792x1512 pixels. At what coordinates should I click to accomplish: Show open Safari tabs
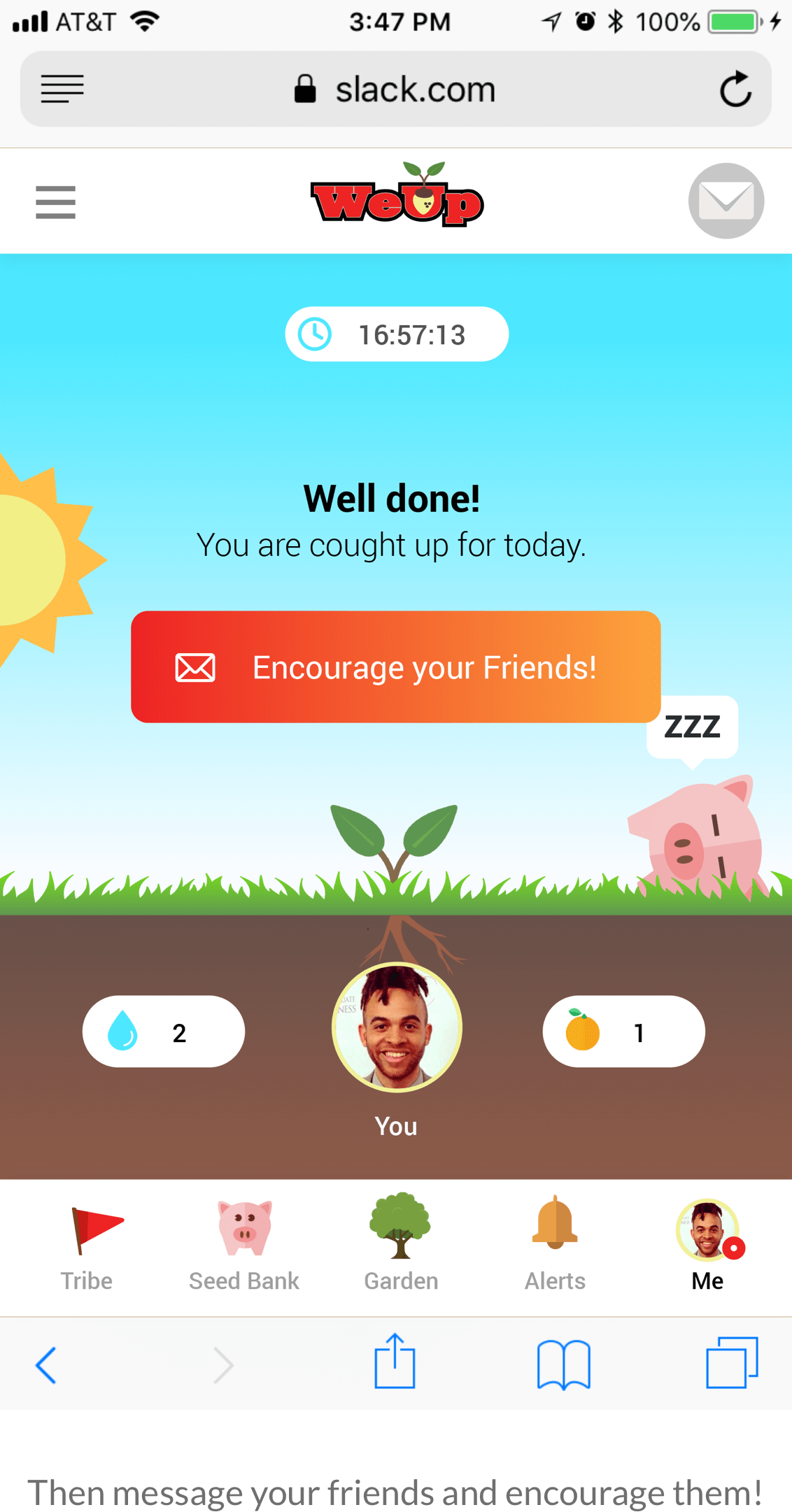732,1362
